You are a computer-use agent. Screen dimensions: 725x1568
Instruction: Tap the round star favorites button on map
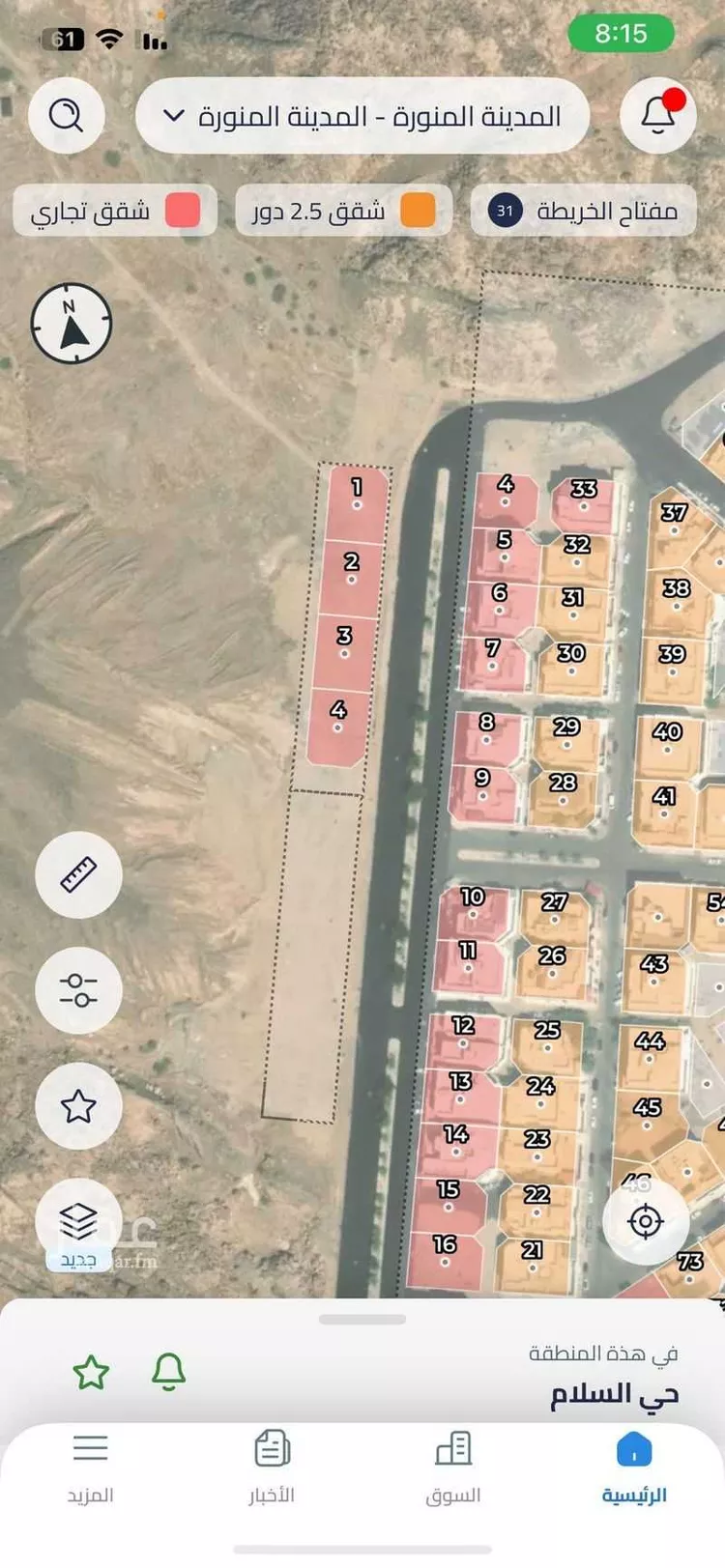tap(78, 1106)
